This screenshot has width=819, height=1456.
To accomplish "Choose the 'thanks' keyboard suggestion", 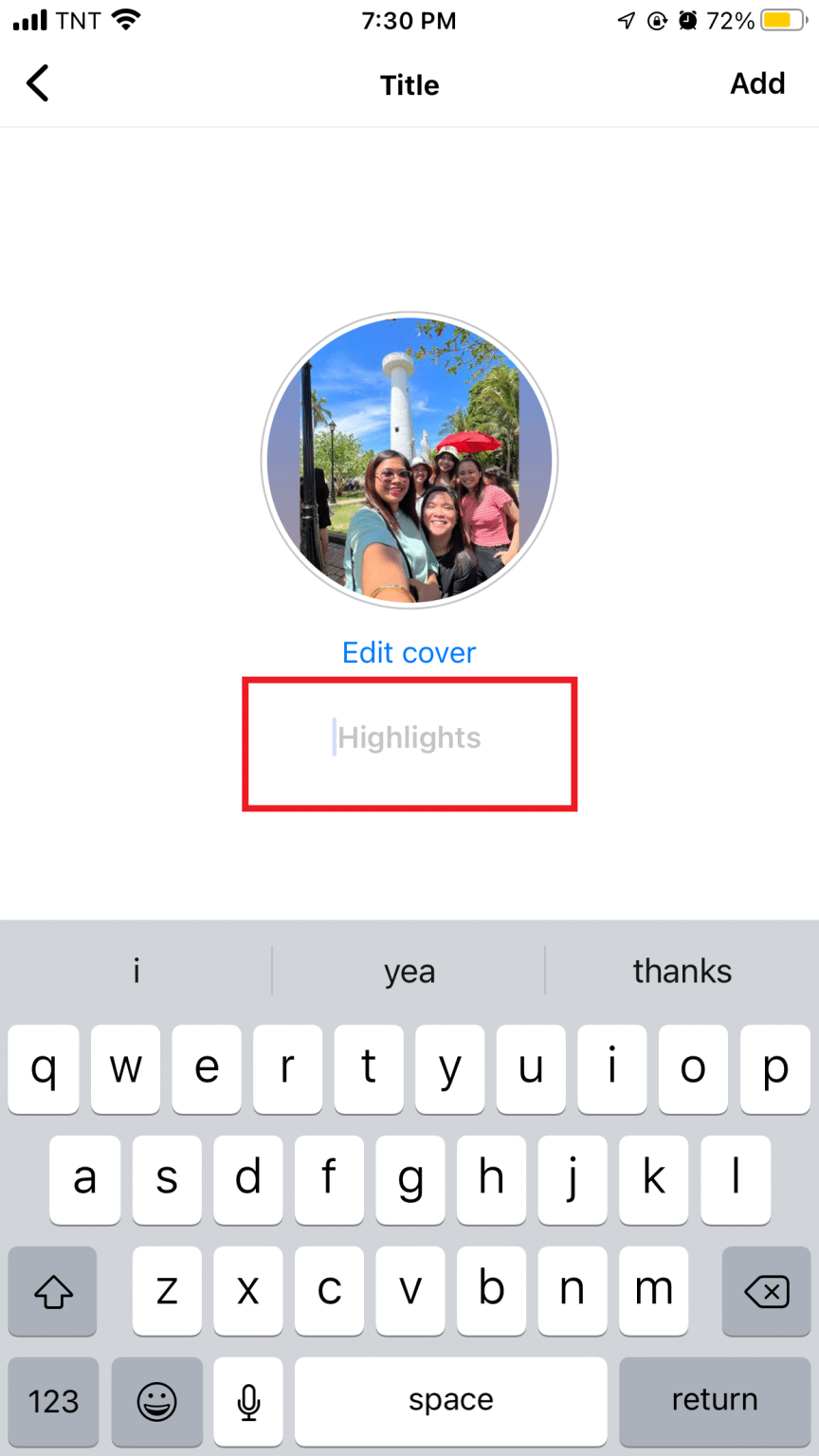I will (682, 971).
